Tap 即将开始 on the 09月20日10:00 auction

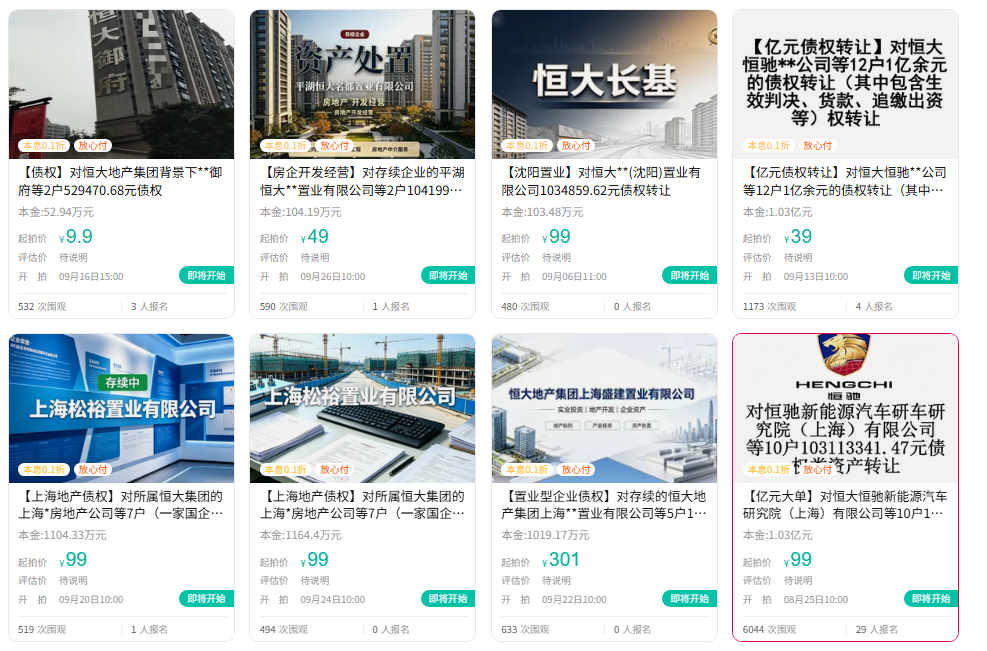point(206,599)
